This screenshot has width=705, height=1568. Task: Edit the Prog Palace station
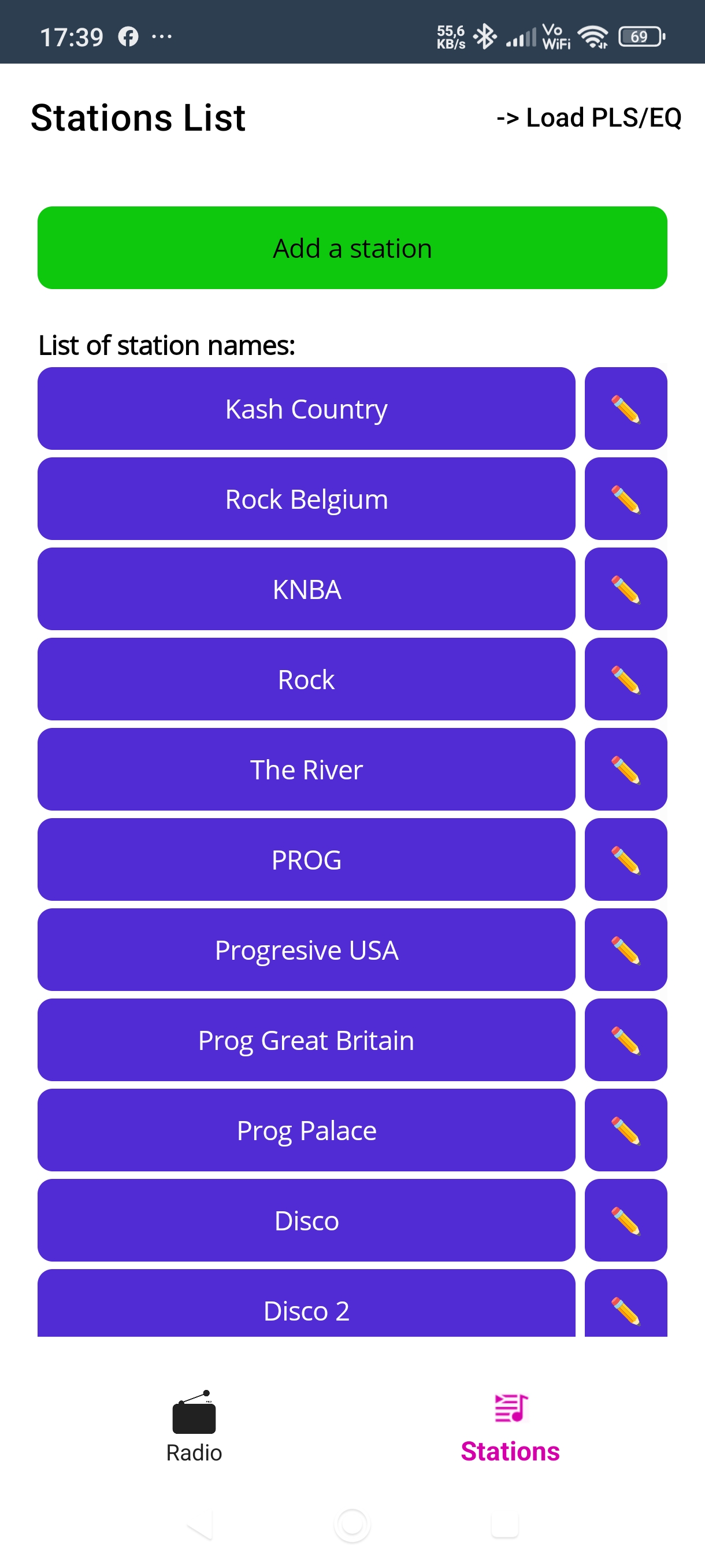pos(625,1130)
